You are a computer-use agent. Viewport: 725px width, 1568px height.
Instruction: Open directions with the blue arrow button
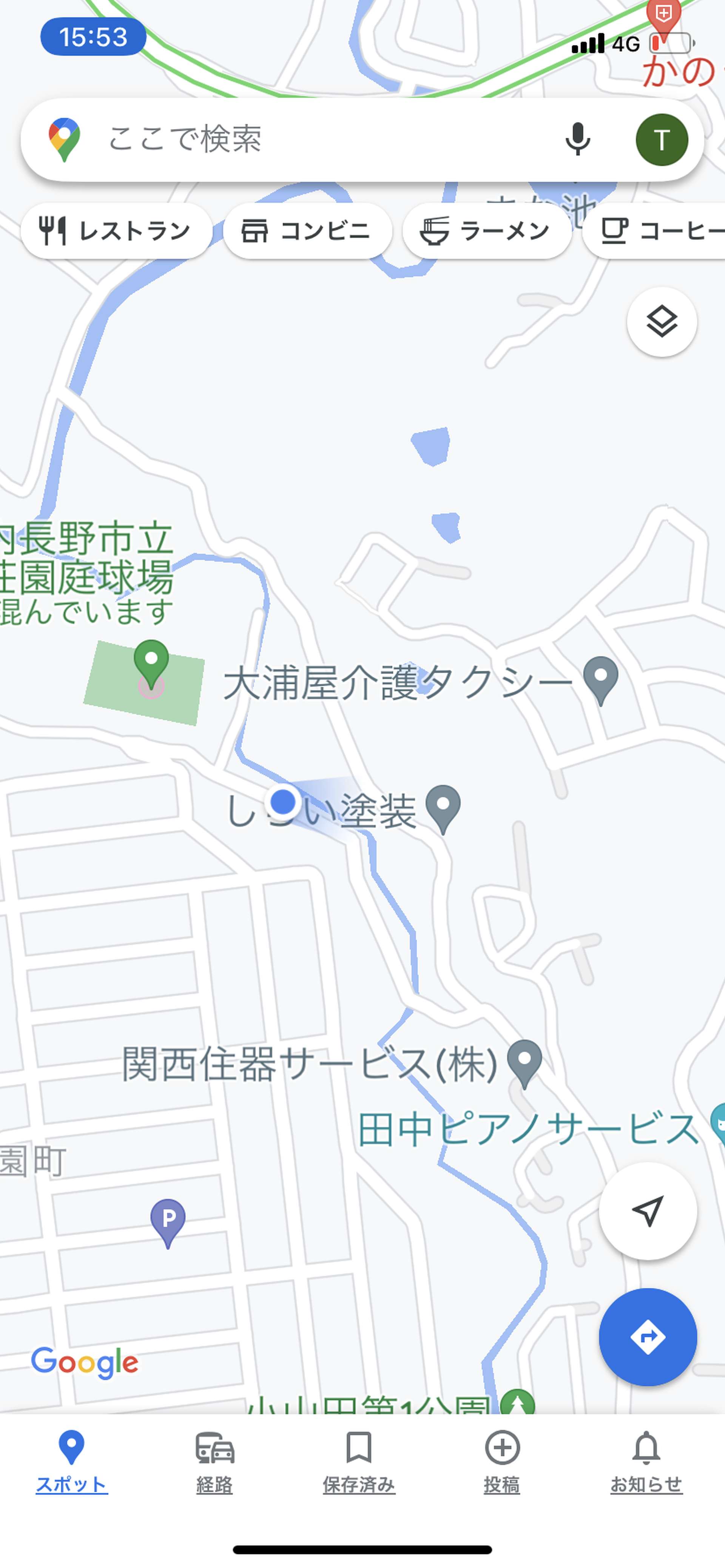pyautogui.click(x=648, y=1337)
